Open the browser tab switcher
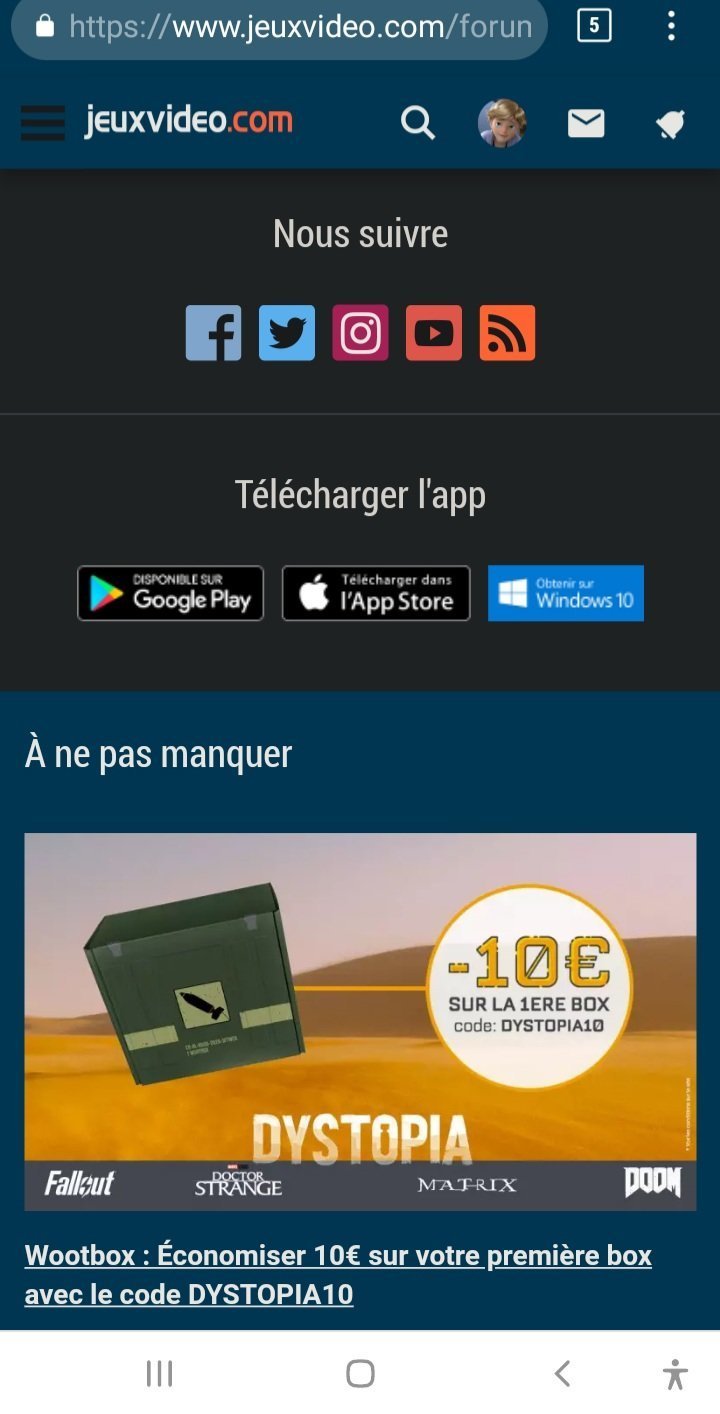The height and width of the screenshot is (1414, 720). pos(594,27)
